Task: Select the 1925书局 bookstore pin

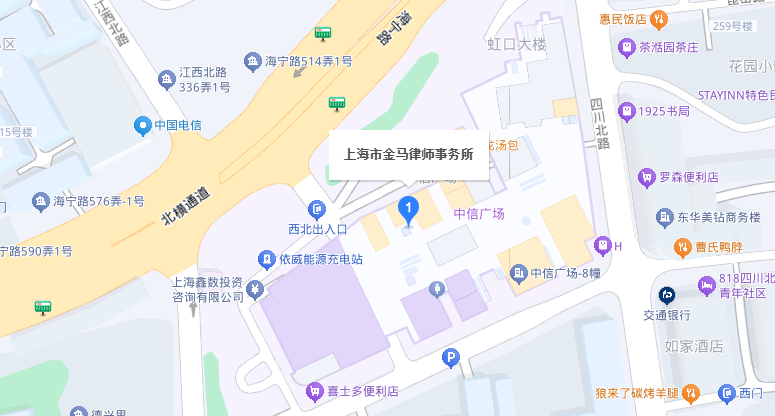Action: click(x=627, y=112)
